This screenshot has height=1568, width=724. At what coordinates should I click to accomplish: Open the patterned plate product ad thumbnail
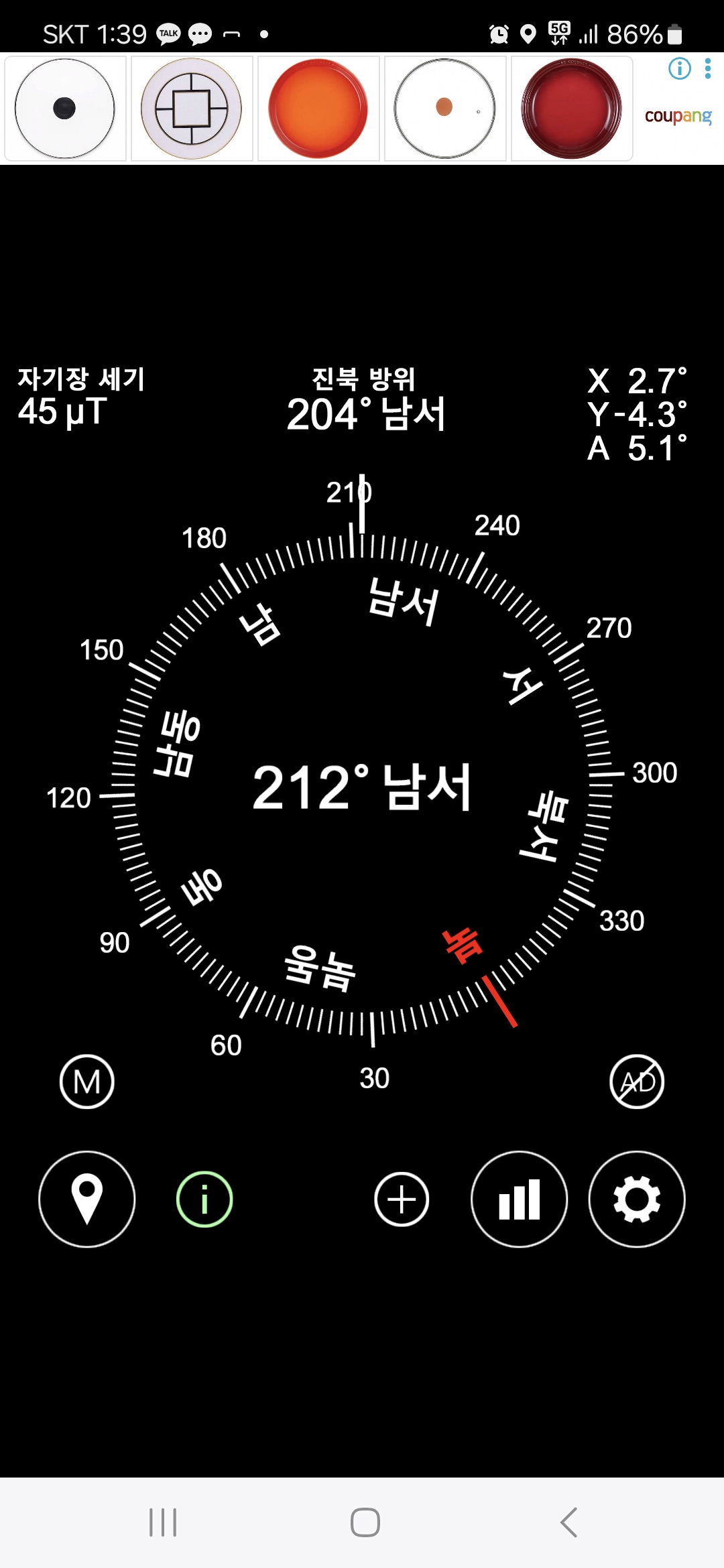(192, 109)
